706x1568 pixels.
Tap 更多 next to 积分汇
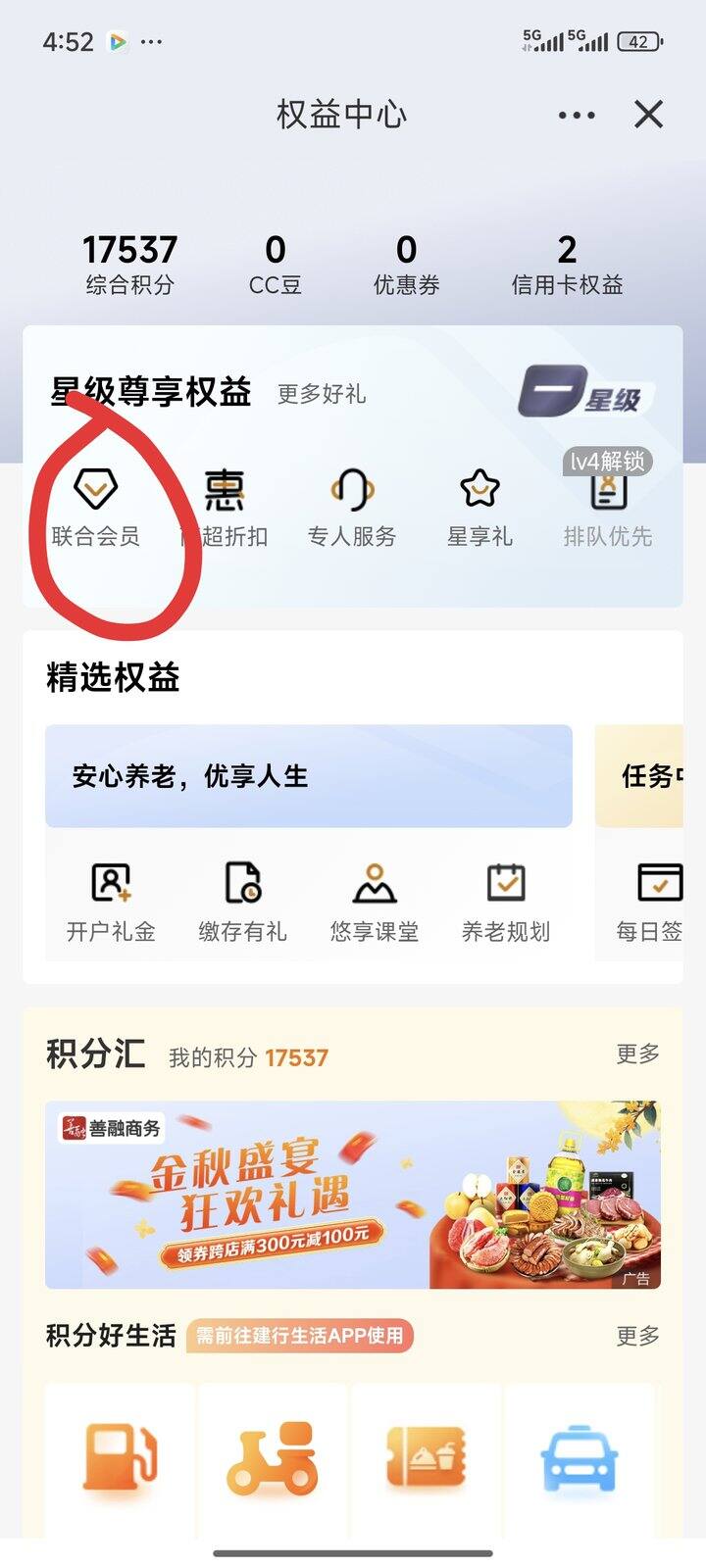click(x=637, y=1053)
